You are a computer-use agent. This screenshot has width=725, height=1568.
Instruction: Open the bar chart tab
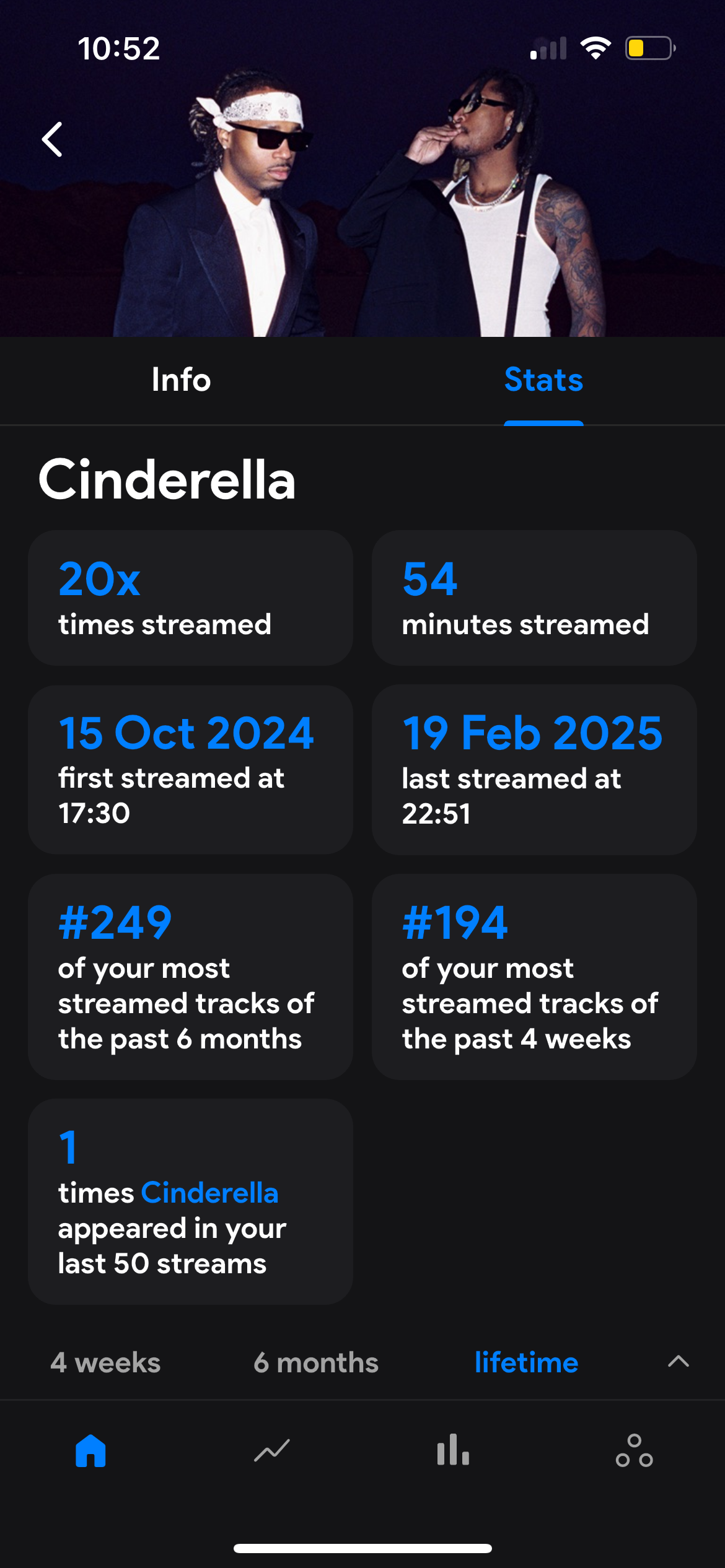453,1450
